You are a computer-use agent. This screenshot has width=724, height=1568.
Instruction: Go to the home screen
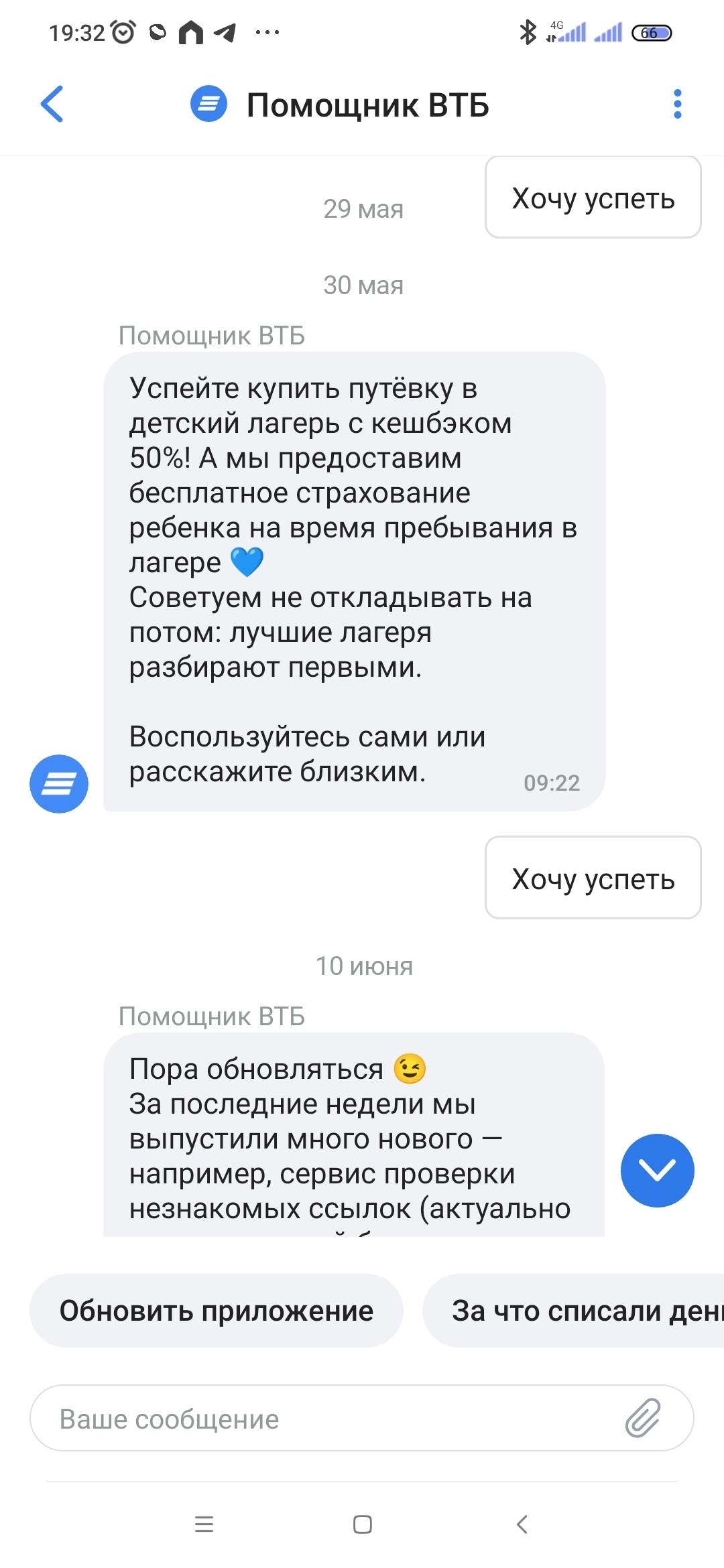click(362, 1524)
